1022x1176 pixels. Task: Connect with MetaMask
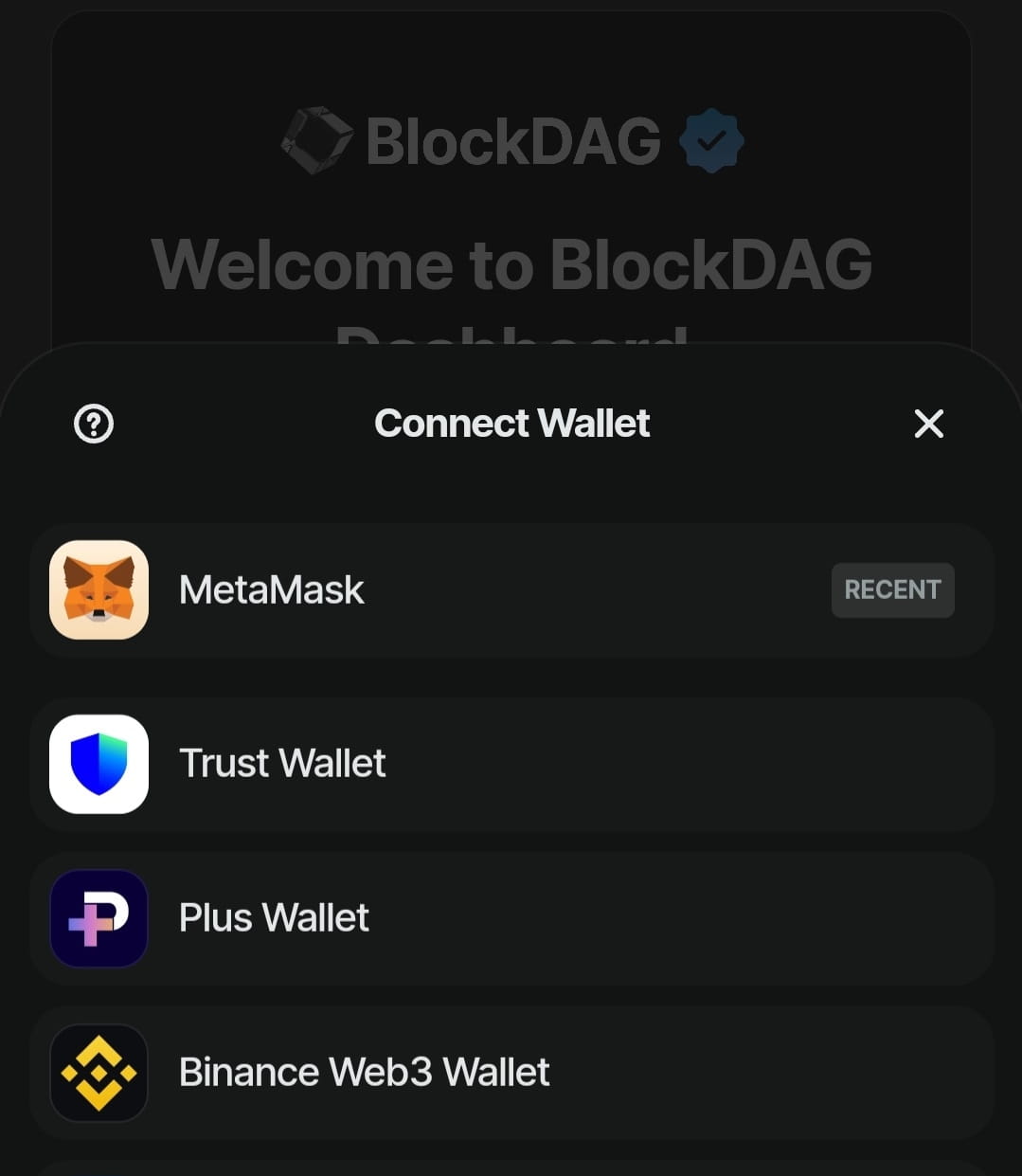click(x=511, y=590)
